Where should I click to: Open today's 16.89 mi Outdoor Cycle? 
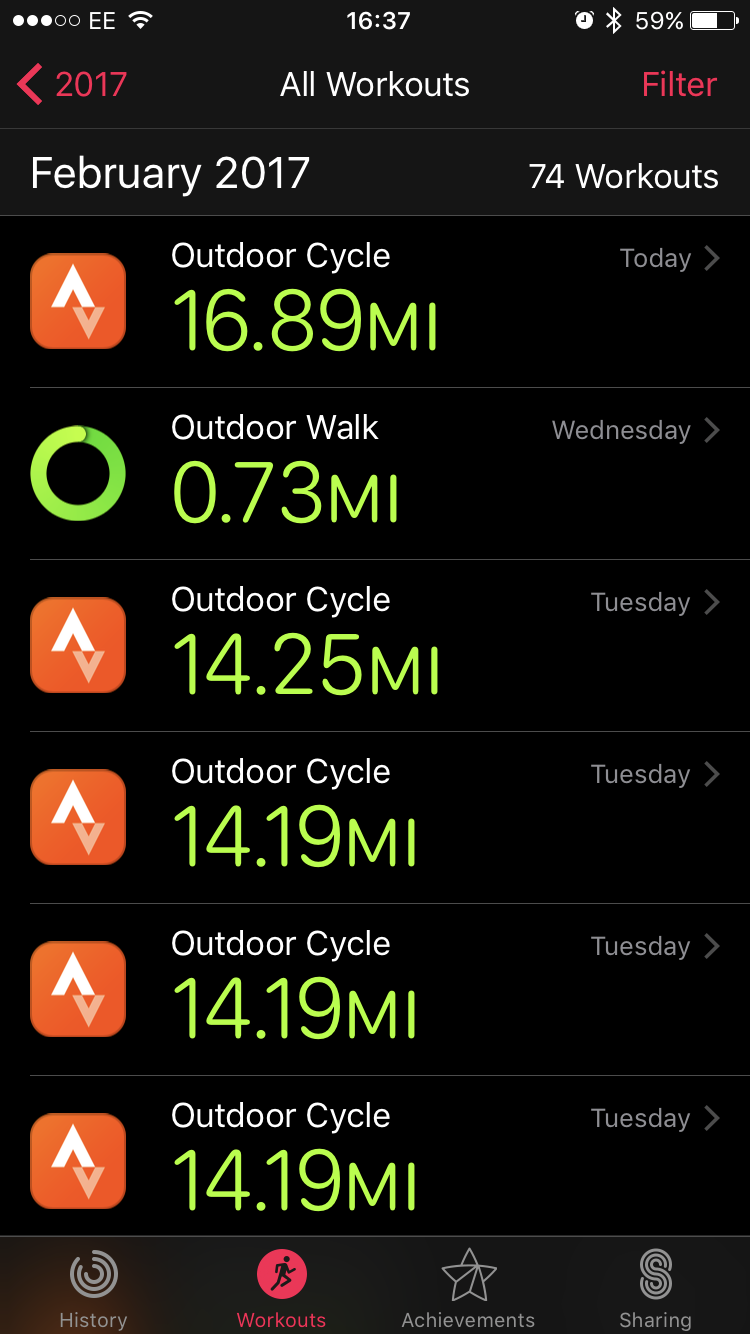tap(375, 302)
